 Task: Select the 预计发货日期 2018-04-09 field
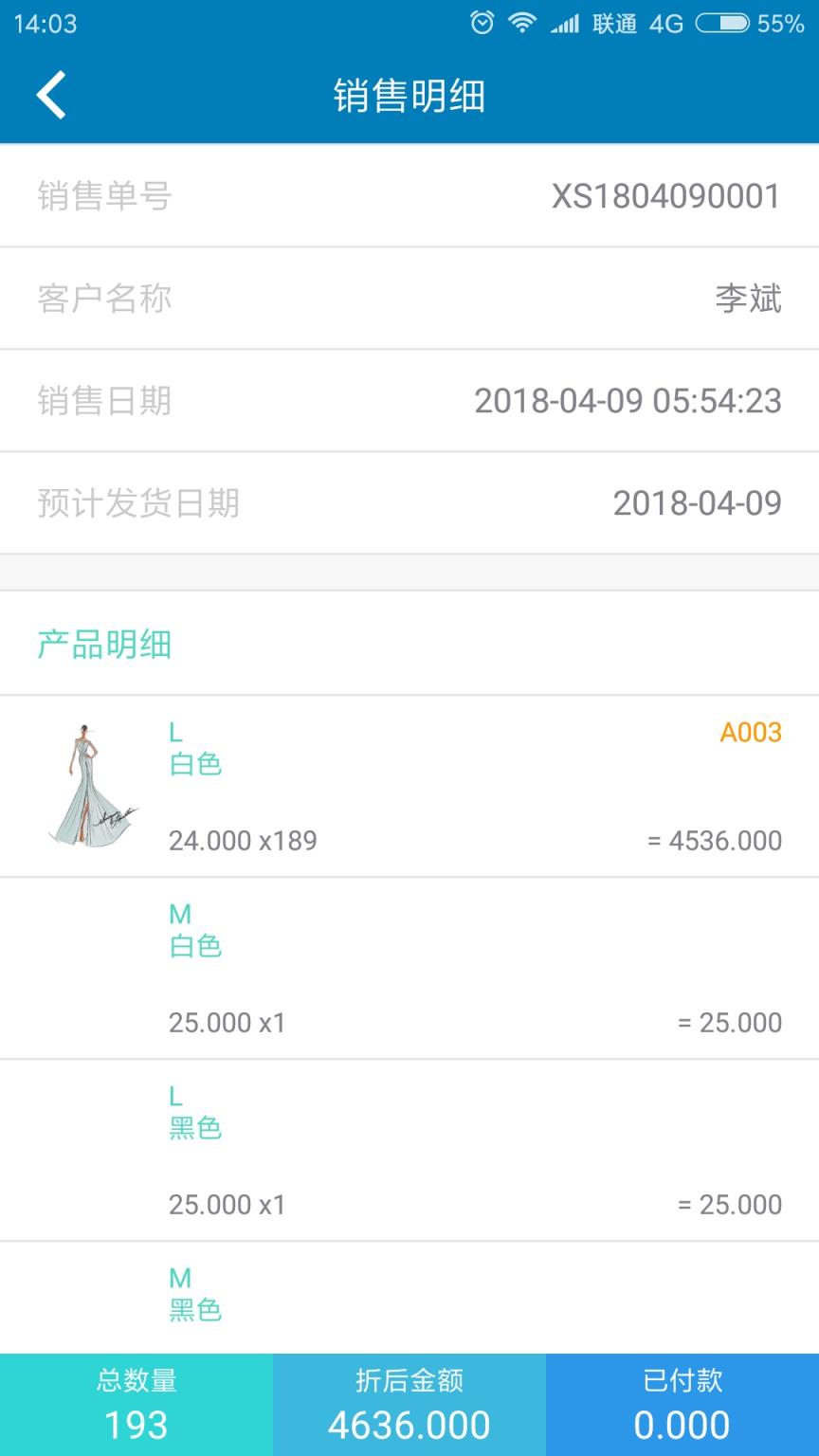pyautogui.click(x=409, y=503)
